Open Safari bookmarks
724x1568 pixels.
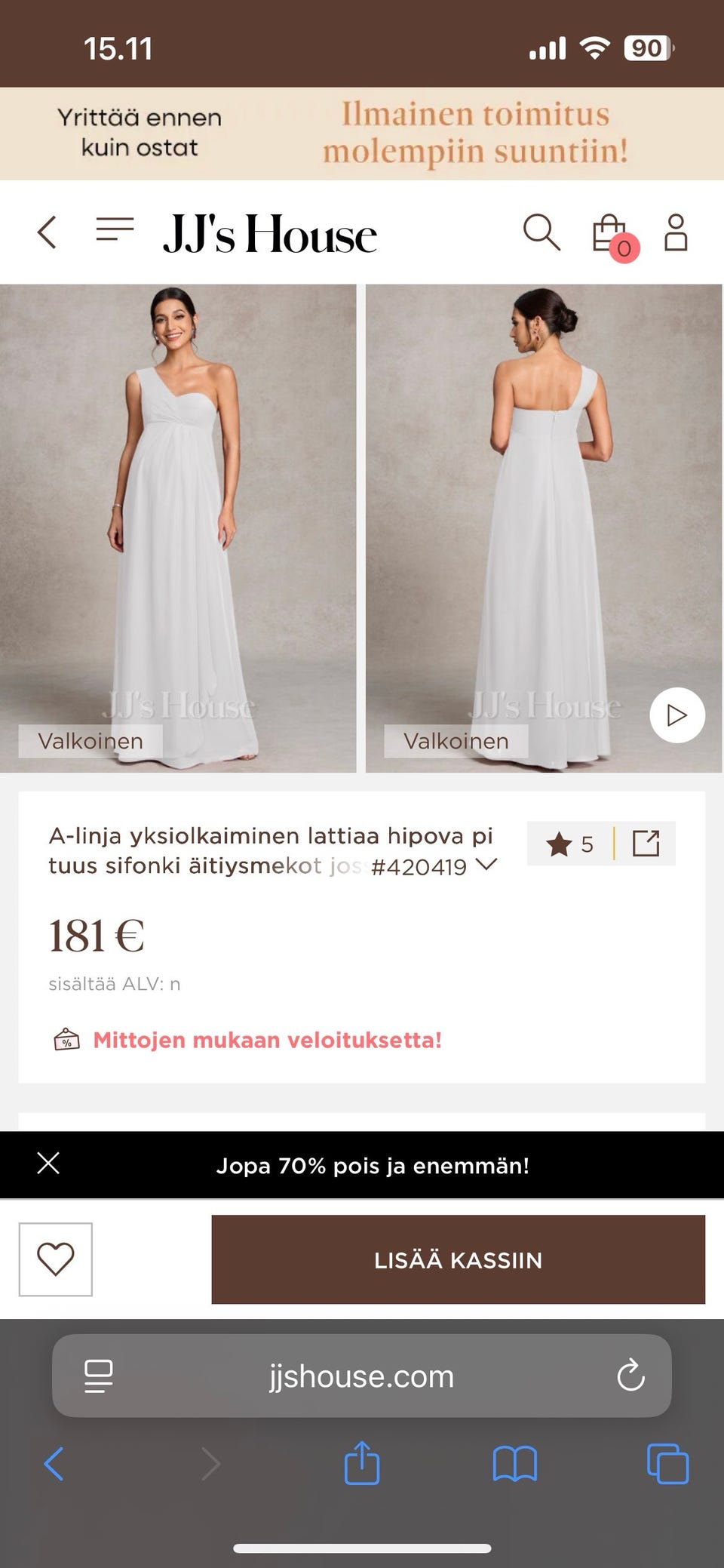[x=514, y=1463]
